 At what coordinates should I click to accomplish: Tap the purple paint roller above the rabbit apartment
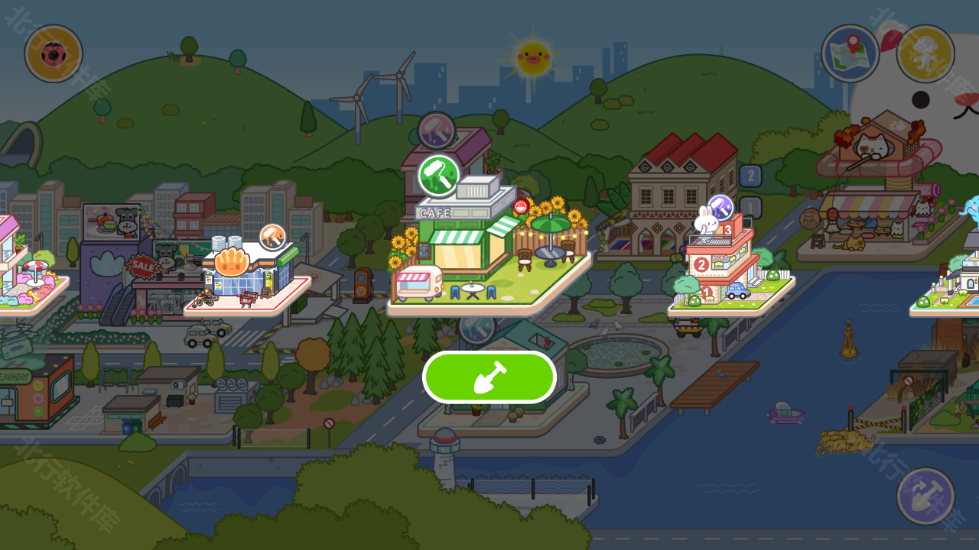click(719, 209)
